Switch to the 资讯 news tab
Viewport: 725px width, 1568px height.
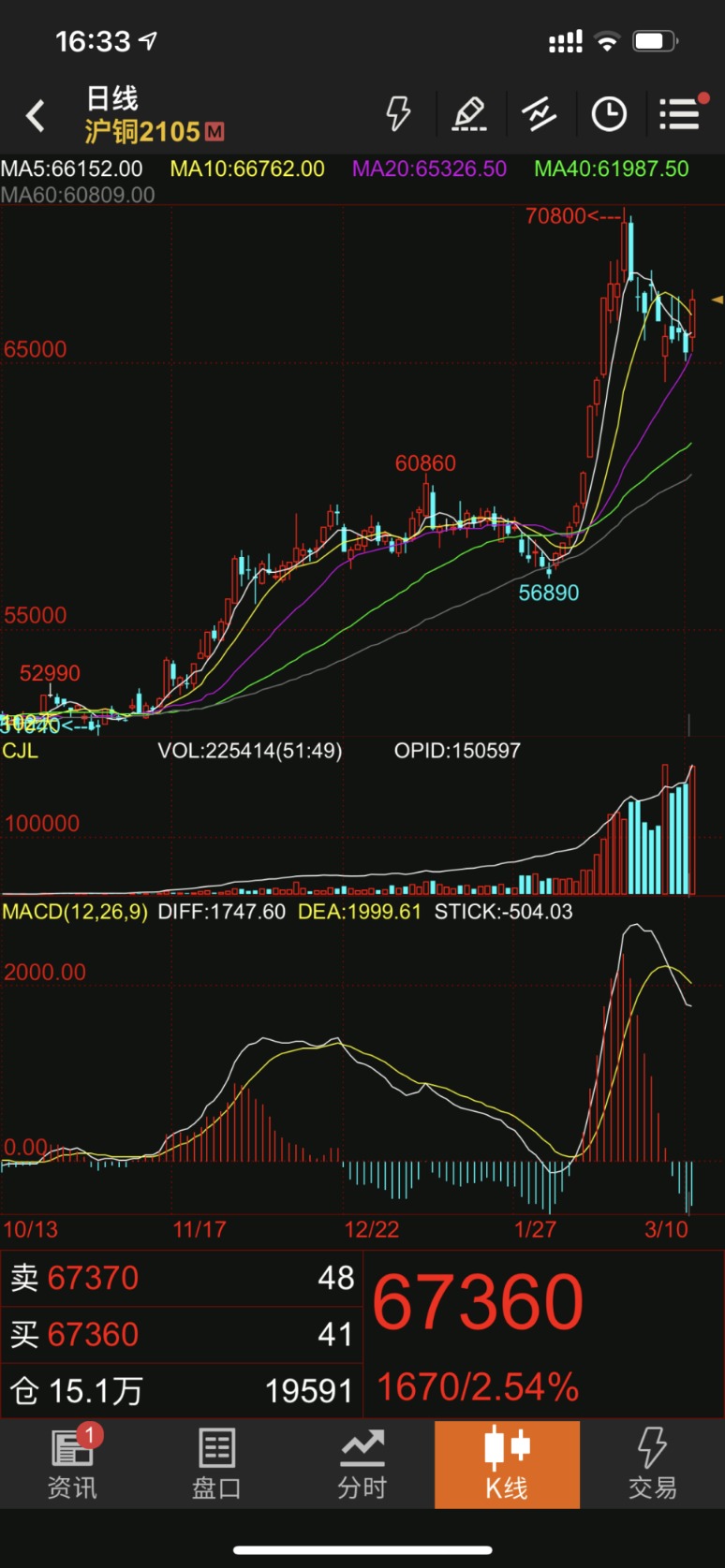(x=72, y=1465)
